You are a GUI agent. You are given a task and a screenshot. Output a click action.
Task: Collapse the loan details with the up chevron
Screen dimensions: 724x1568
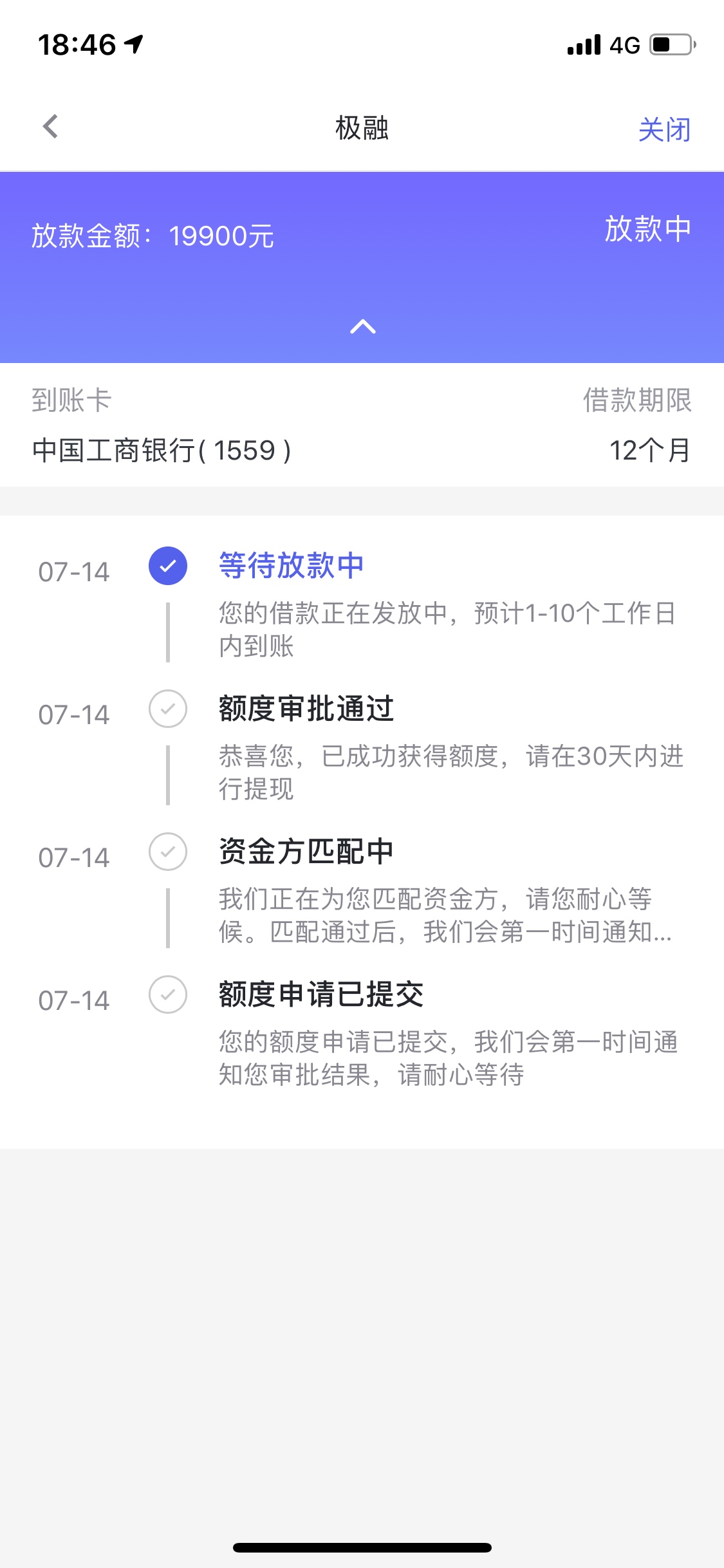click(362, 327)
